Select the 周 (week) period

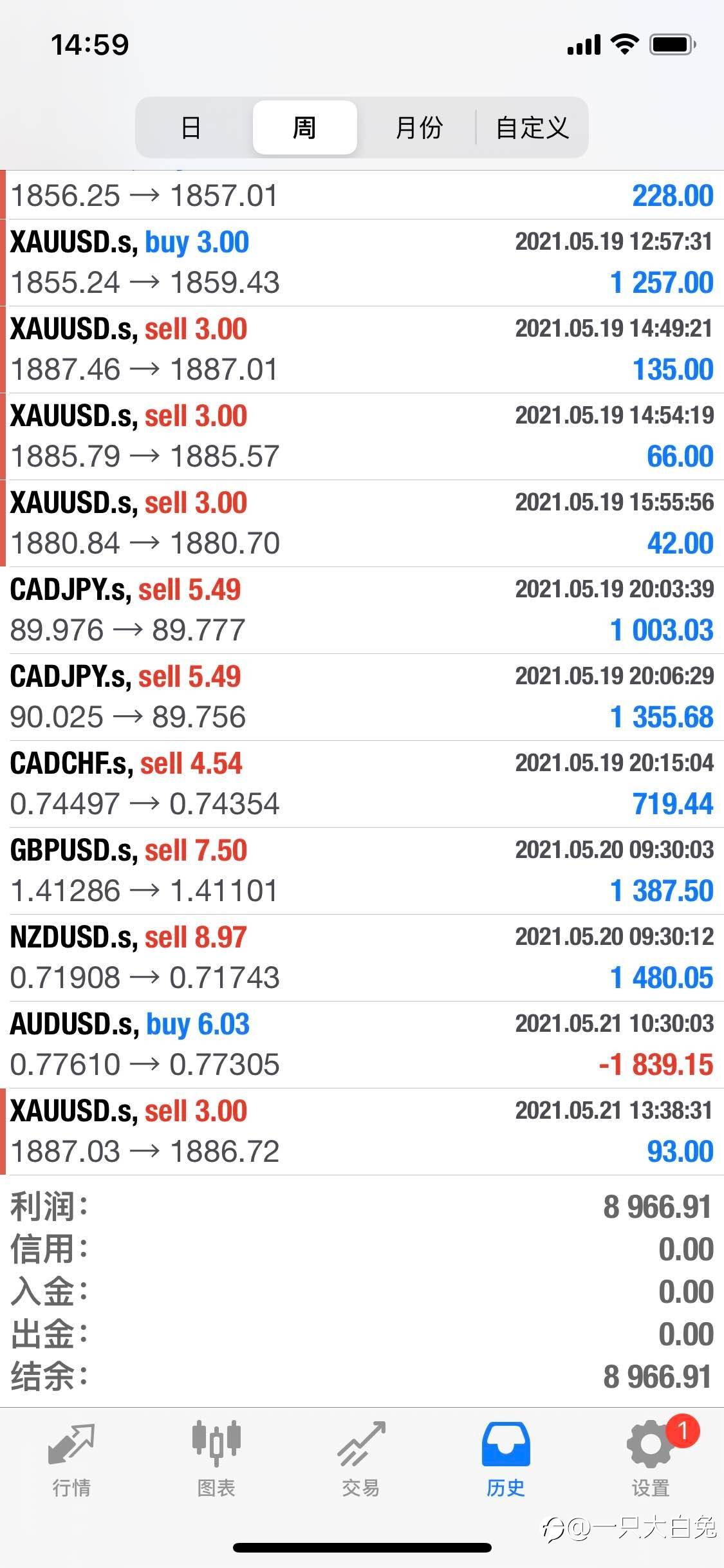click(x=304, y=127)
